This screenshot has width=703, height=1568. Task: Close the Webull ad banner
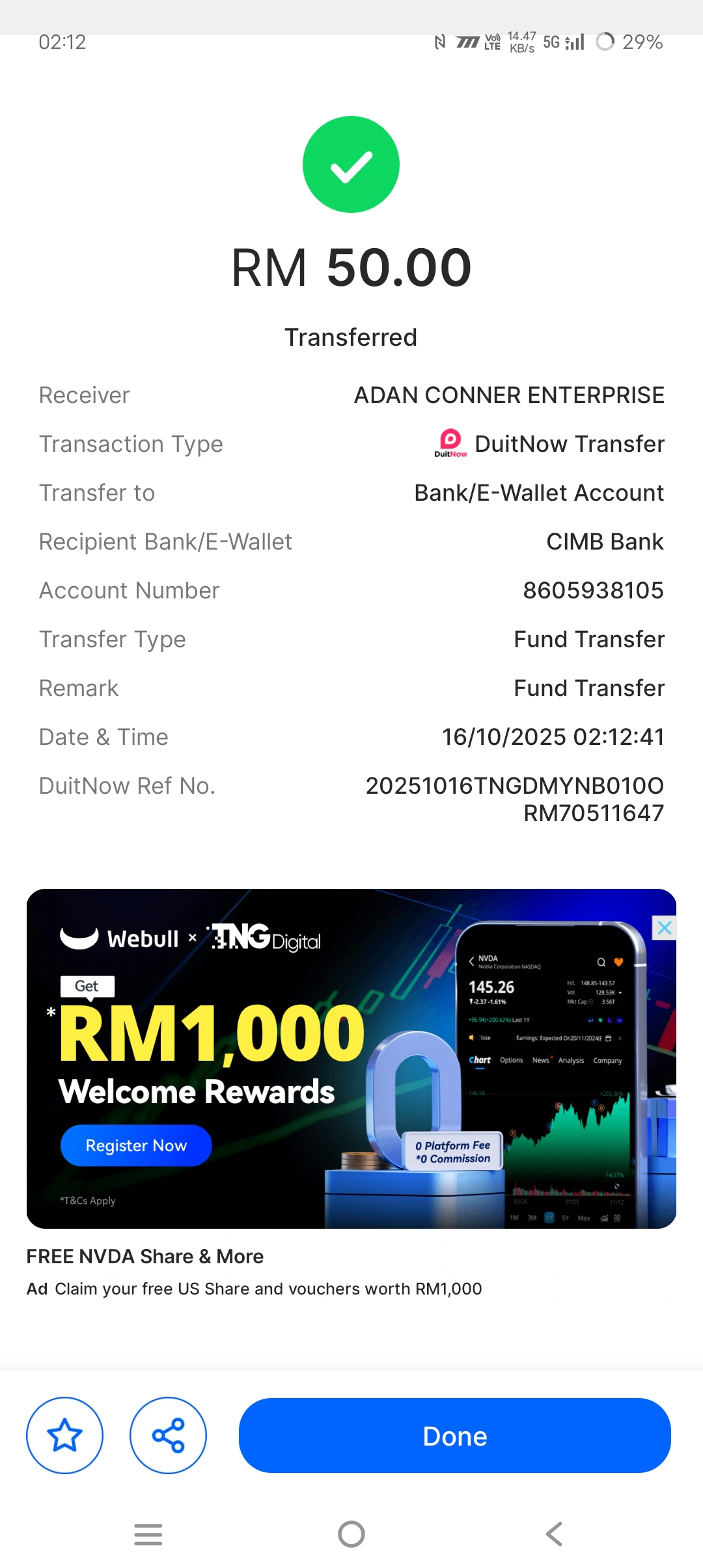click(665, 928)
